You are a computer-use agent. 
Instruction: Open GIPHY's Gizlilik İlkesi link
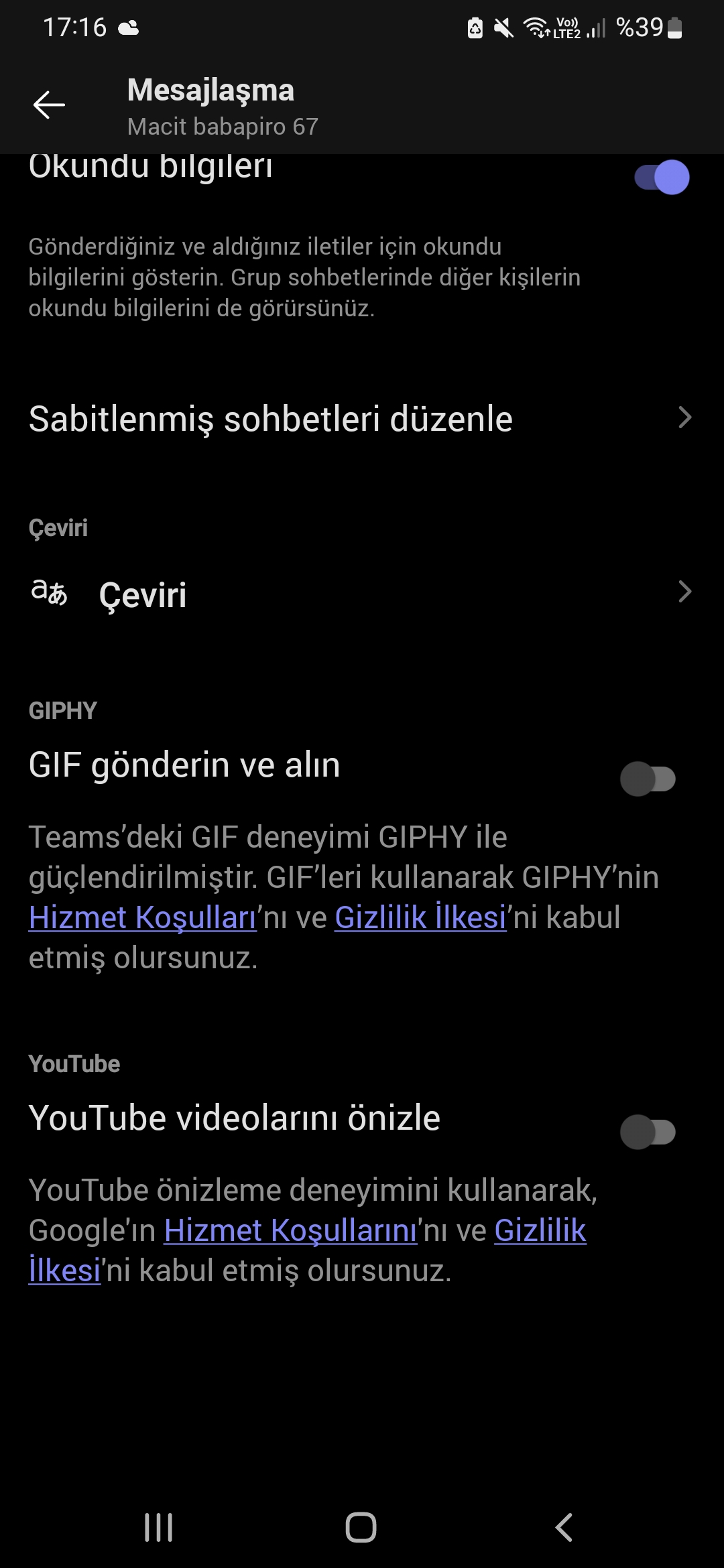420,917
